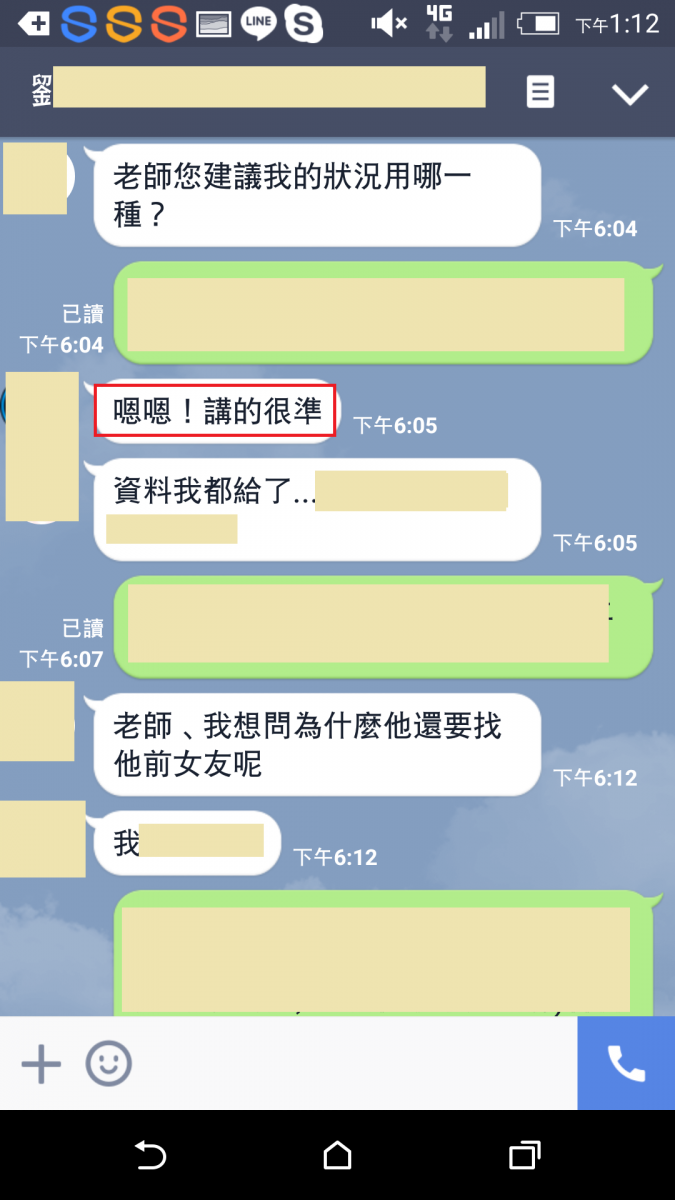The height and width of the screenshot is (1200, 675).
Task: Open the chat notes icon in header
Action: (x=540, y=93)
